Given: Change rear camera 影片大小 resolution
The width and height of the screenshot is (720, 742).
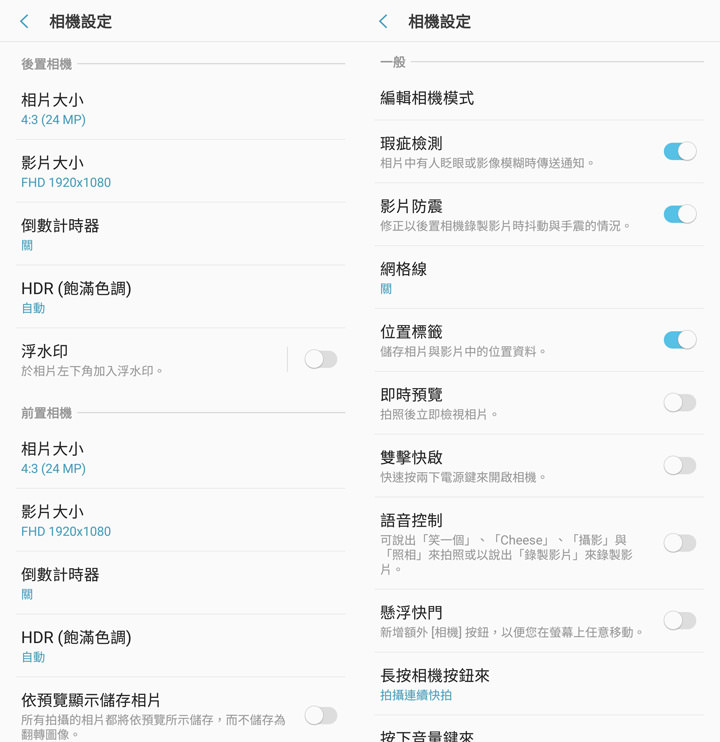Looking at the screenshot, I should 180,172.
